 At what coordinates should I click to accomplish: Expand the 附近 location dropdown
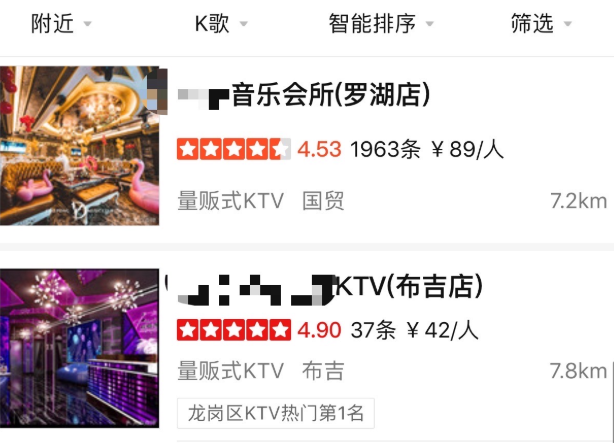point(61,24)
